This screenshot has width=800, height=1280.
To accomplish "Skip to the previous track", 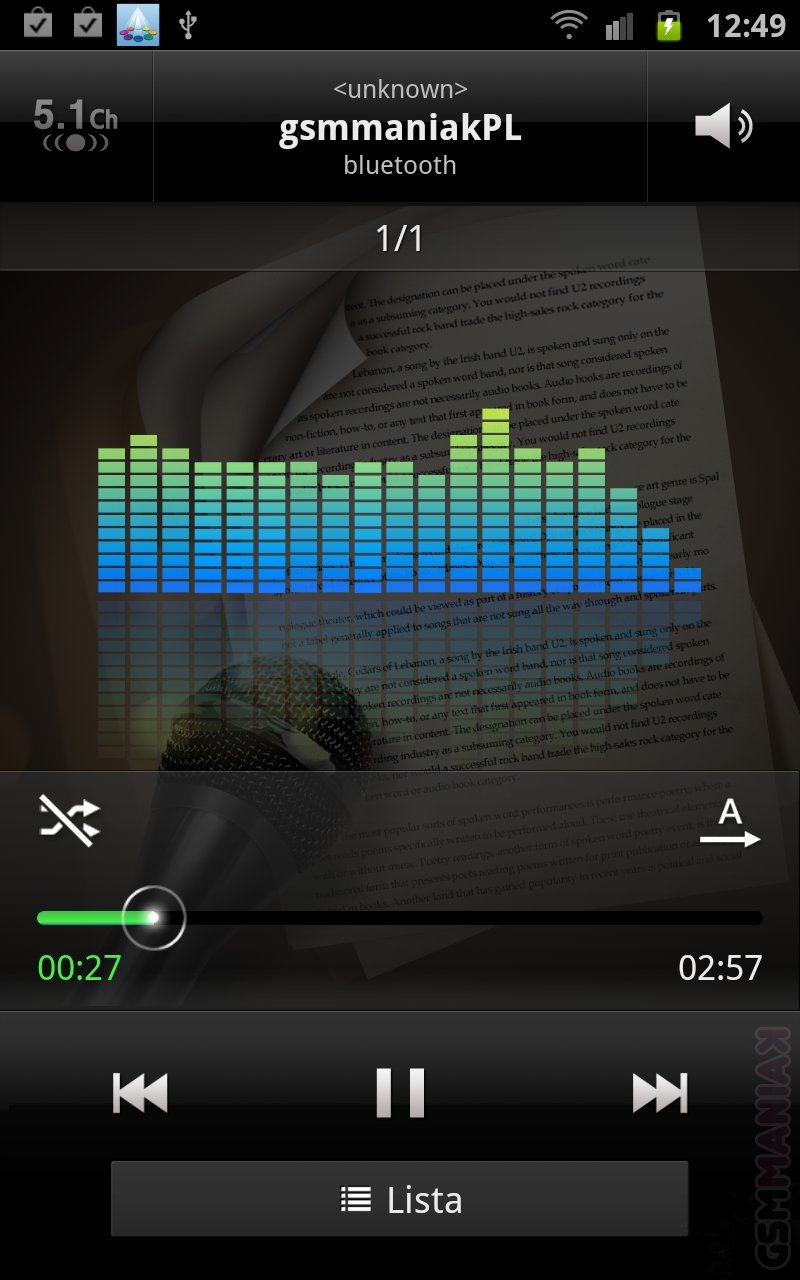I will point(140,1092).
